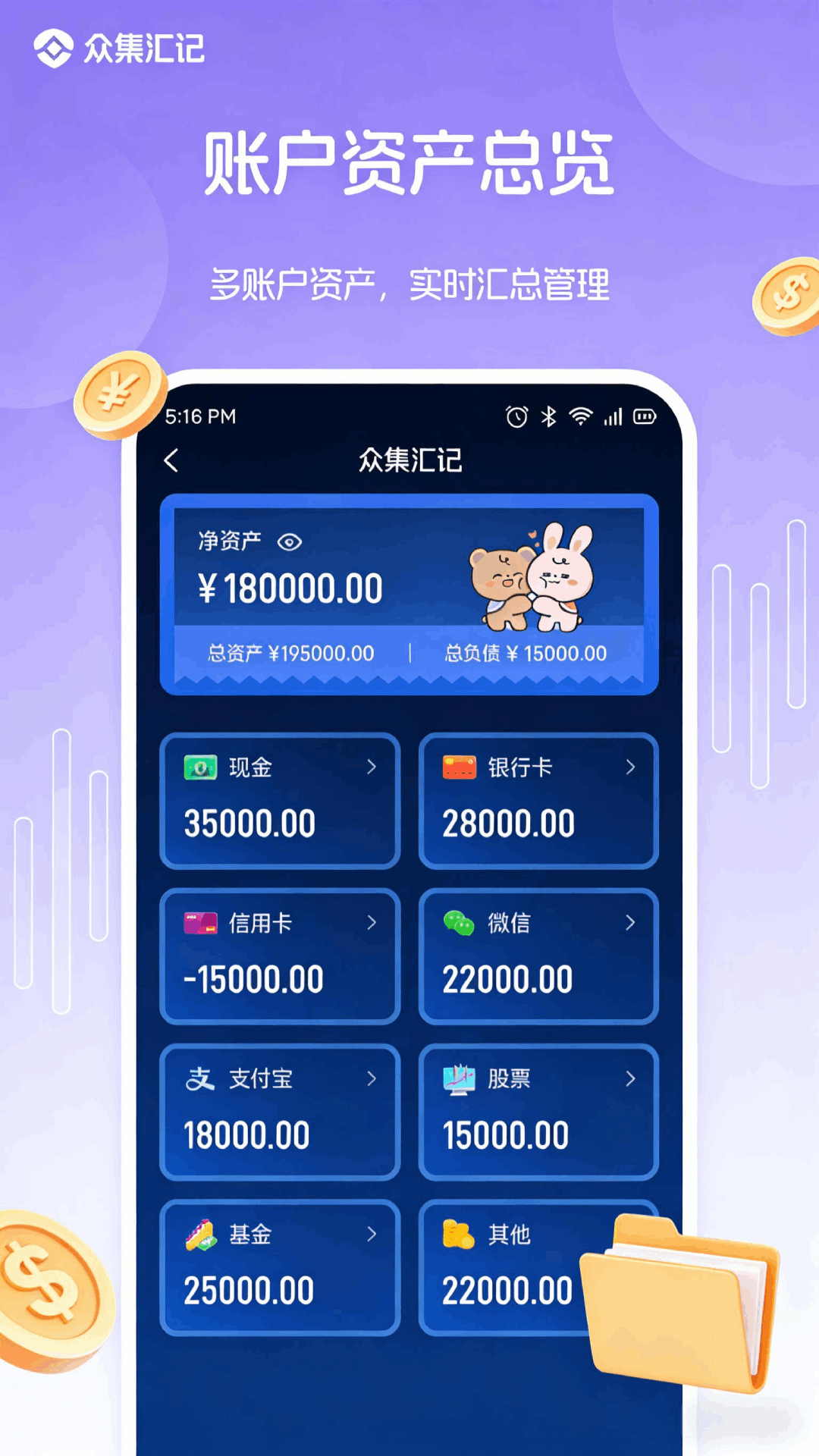This screenshot has height=1456, width=819.
Task: Expand the 现金 account details chevron
Action: (371, 767)
